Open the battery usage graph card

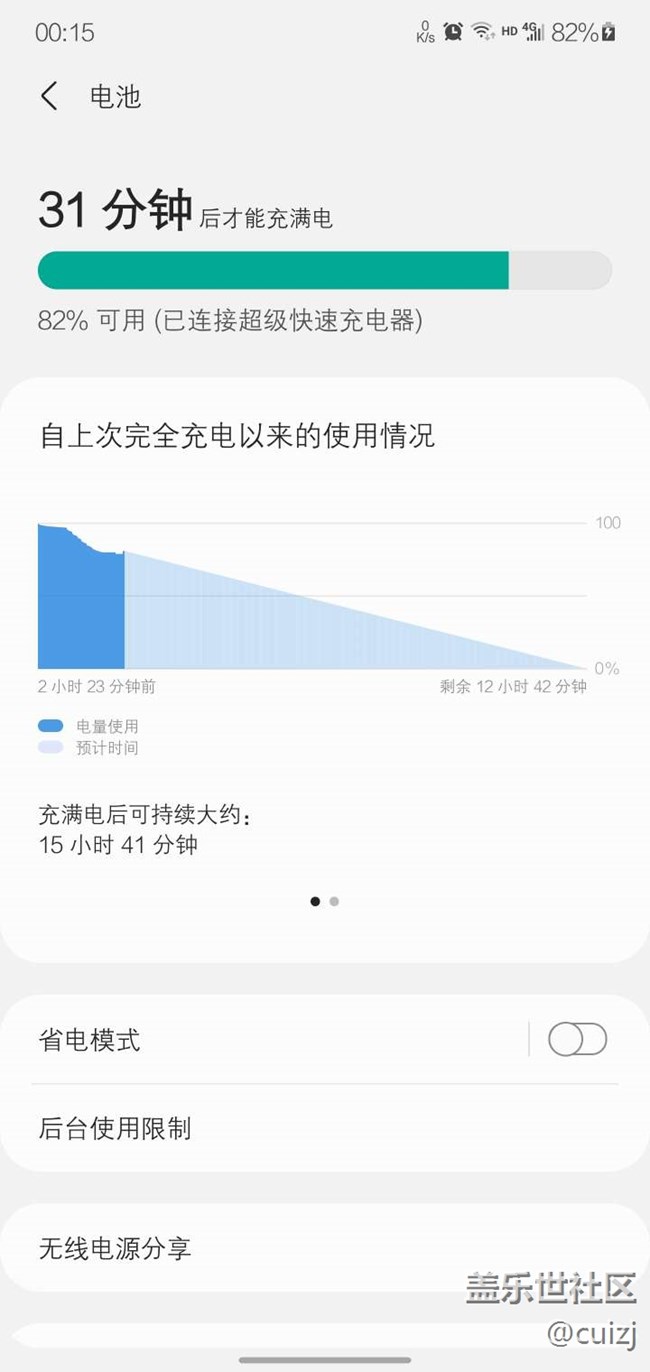325,670
